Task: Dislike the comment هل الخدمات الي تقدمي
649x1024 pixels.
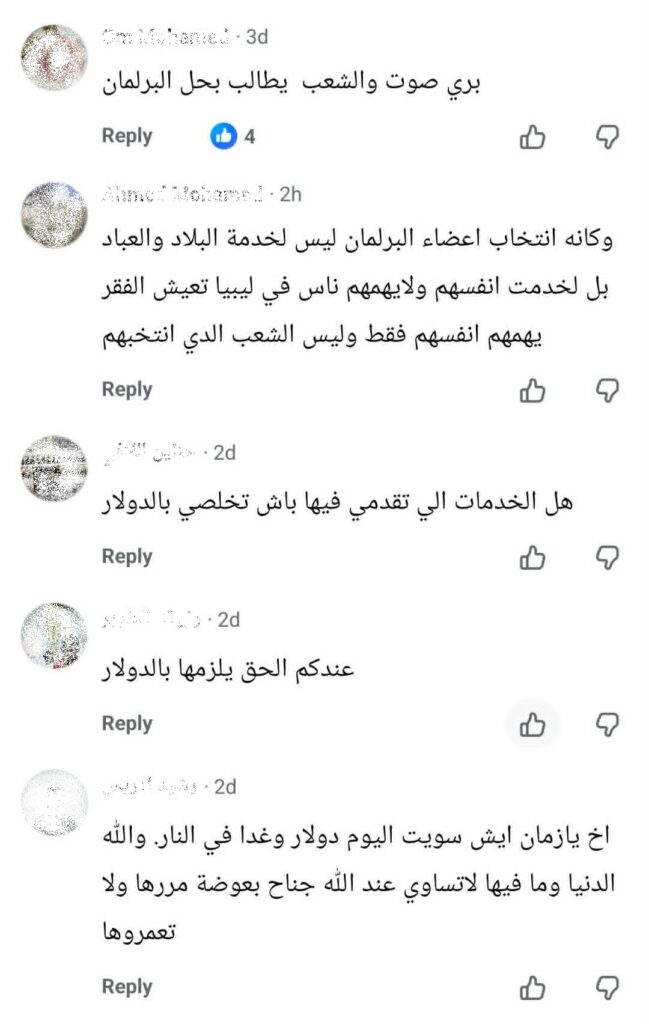Action: (x=607, y=557)
